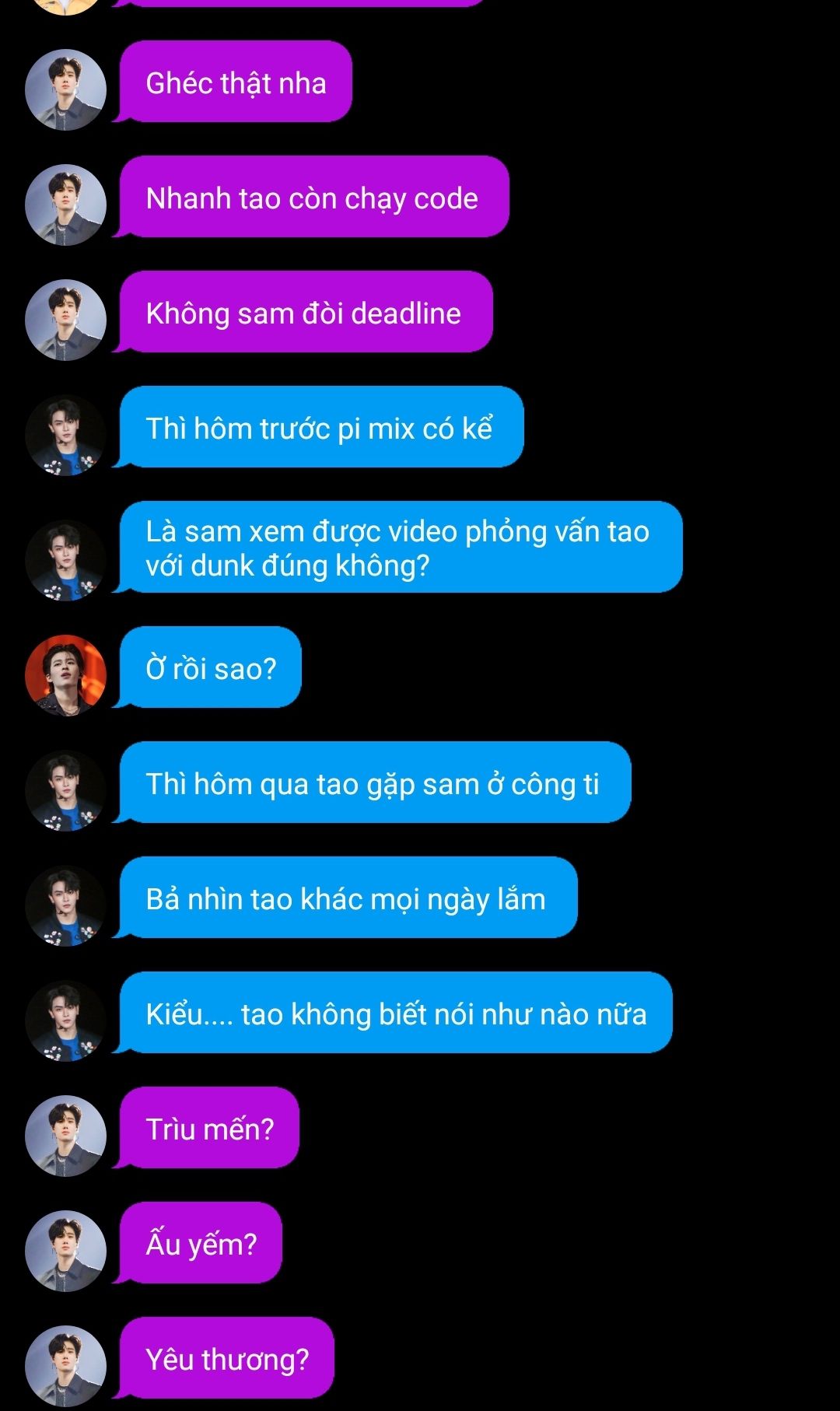Tap avatar next to "Ghéc thật nha" message
The image size is (840, 1411).
[x=65, y=89]
